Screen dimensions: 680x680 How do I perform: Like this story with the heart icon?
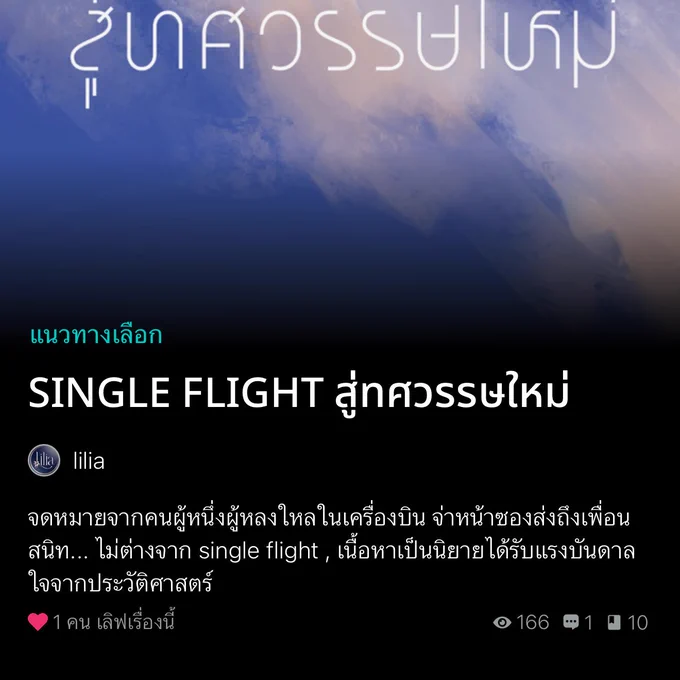[38, 622]
